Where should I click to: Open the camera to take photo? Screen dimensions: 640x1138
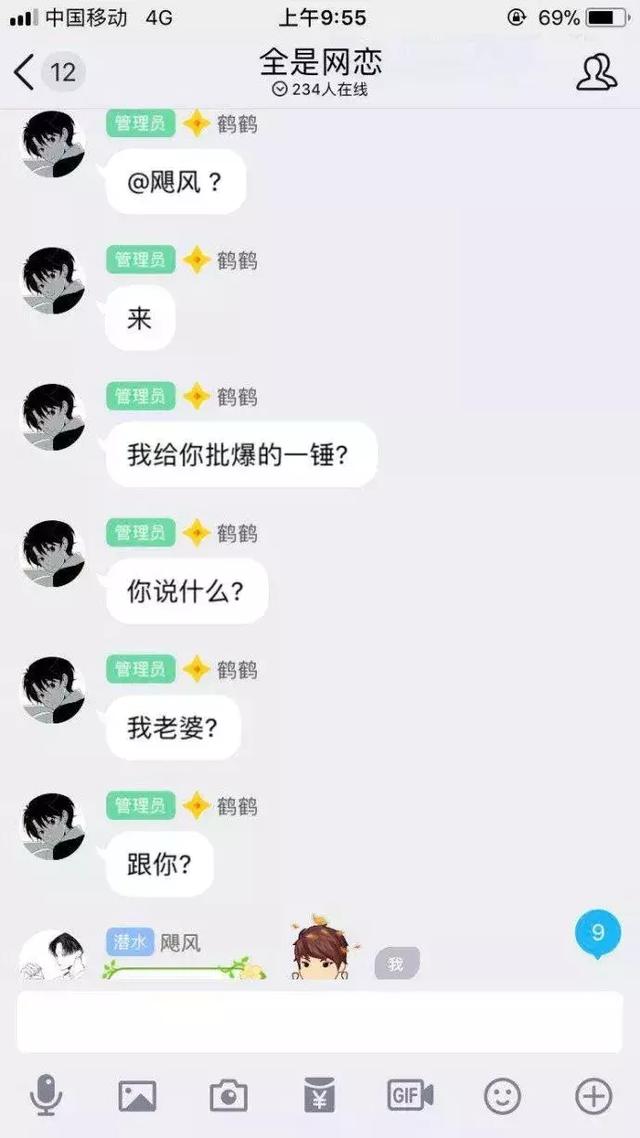(x=228, y=1096)
